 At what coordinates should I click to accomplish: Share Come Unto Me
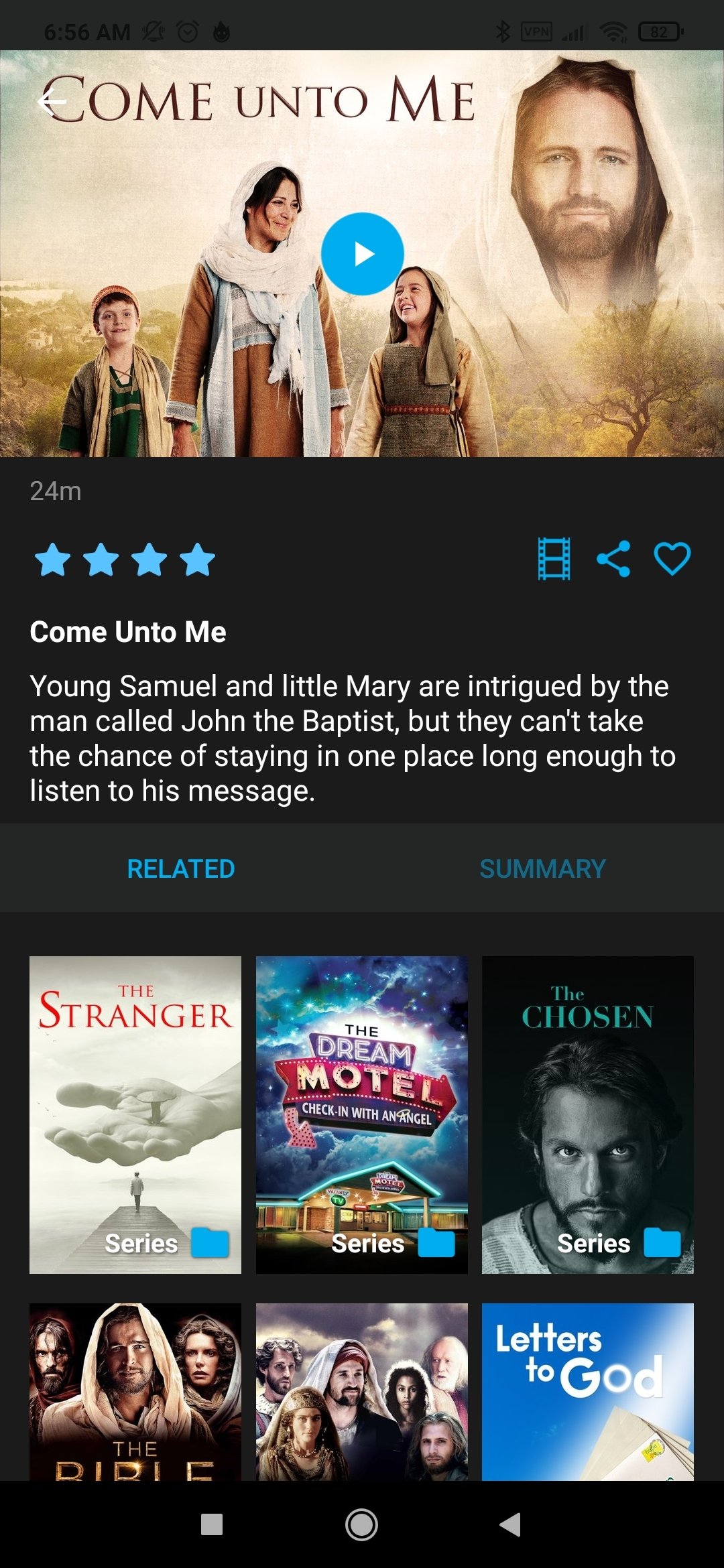point(613,559)
